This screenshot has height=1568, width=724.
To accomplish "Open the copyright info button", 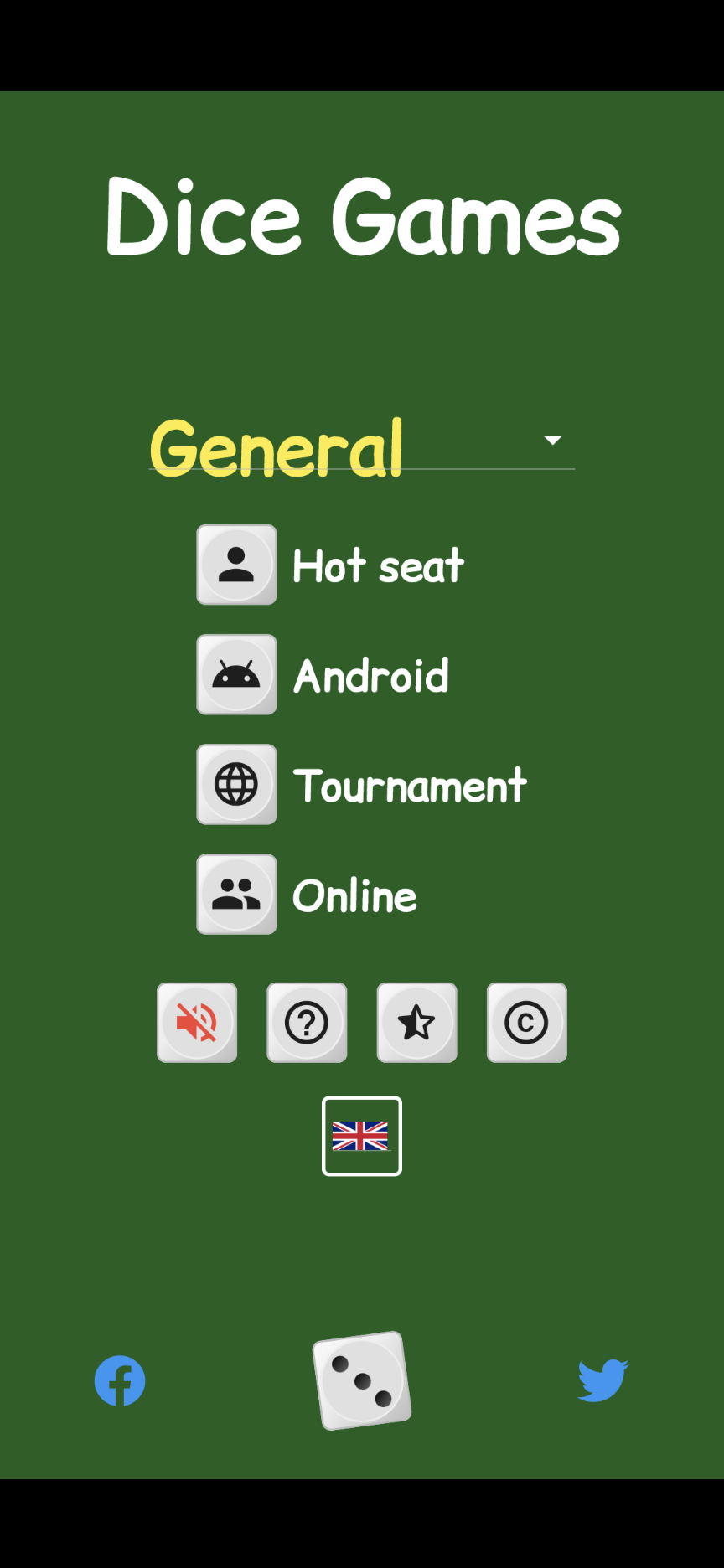I will click(526, 1023).
